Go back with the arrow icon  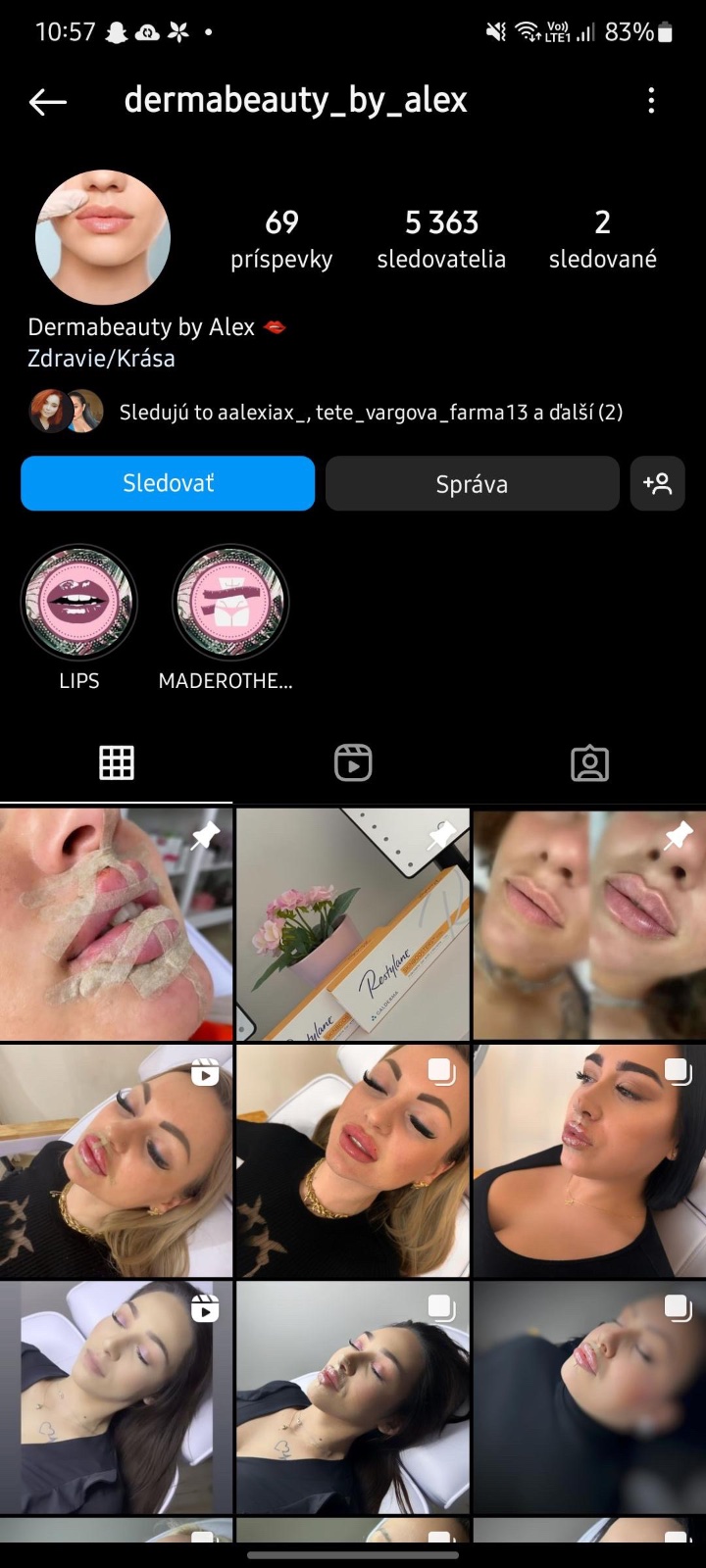47,101
